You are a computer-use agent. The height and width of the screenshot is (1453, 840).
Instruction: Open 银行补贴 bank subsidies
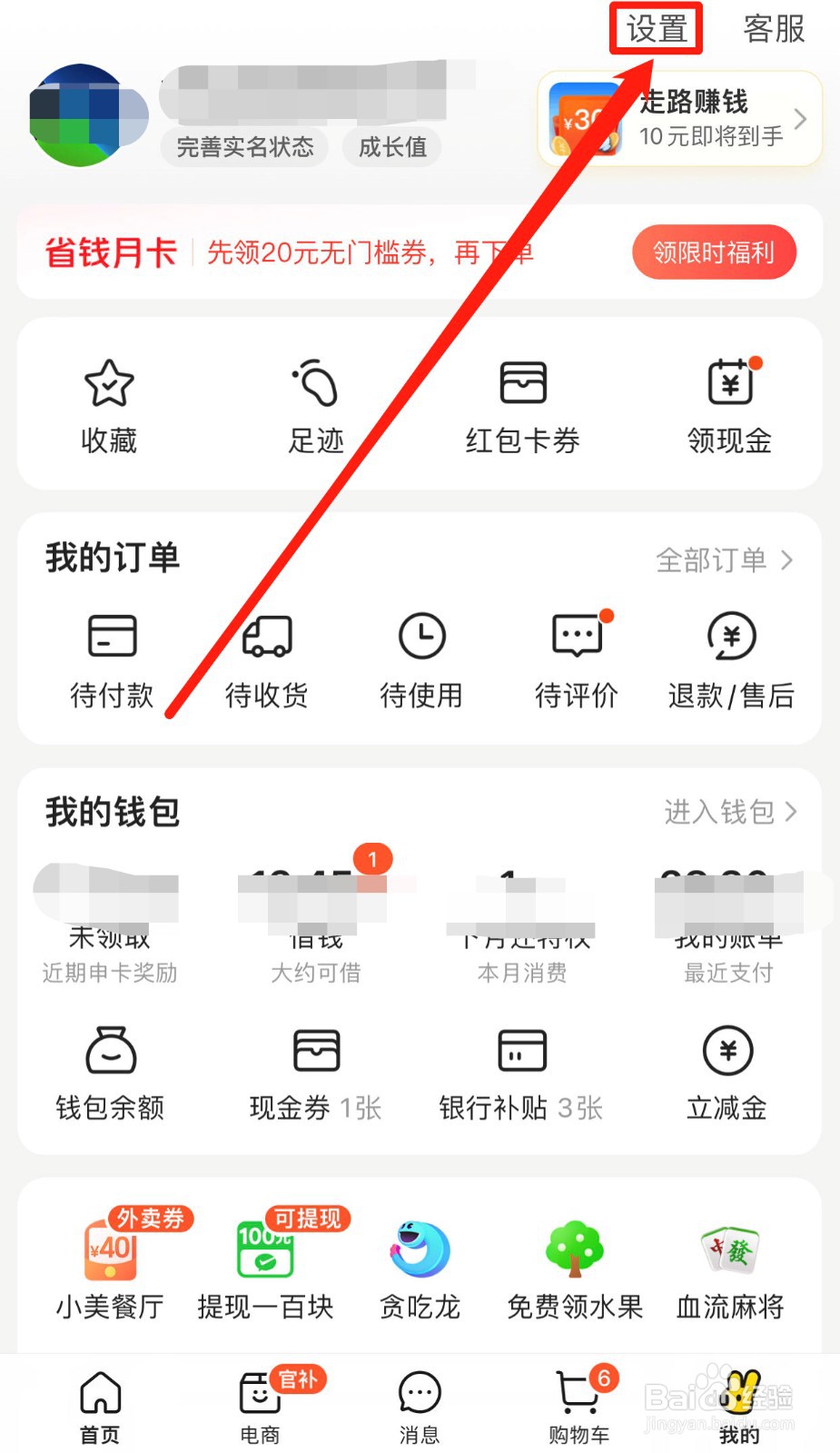(x=522, y=1072)
